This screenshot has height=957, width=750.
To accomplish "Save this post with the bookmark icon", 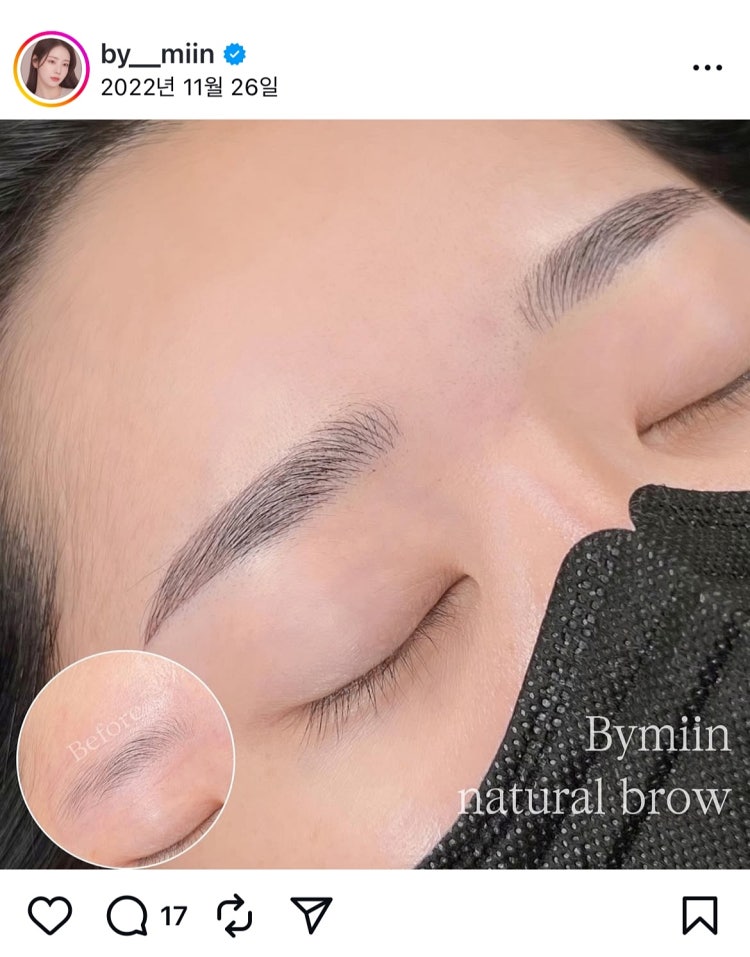I will click(x=700, y=915).
